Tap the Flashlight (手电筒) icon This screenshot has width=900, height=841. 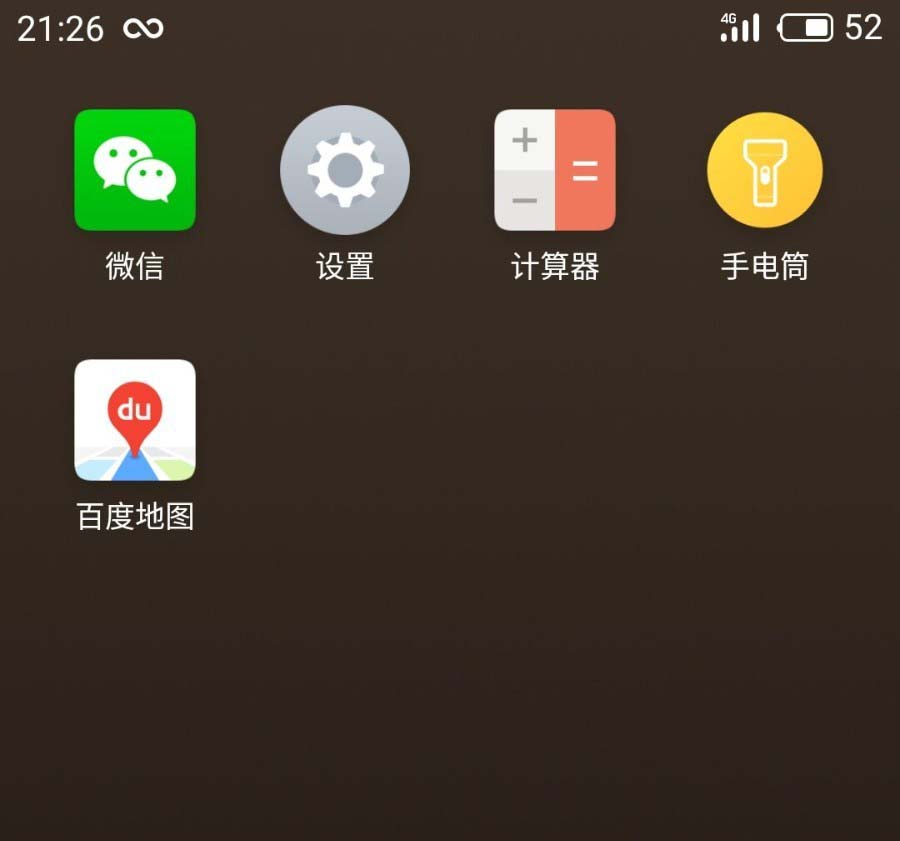(765, 170)
